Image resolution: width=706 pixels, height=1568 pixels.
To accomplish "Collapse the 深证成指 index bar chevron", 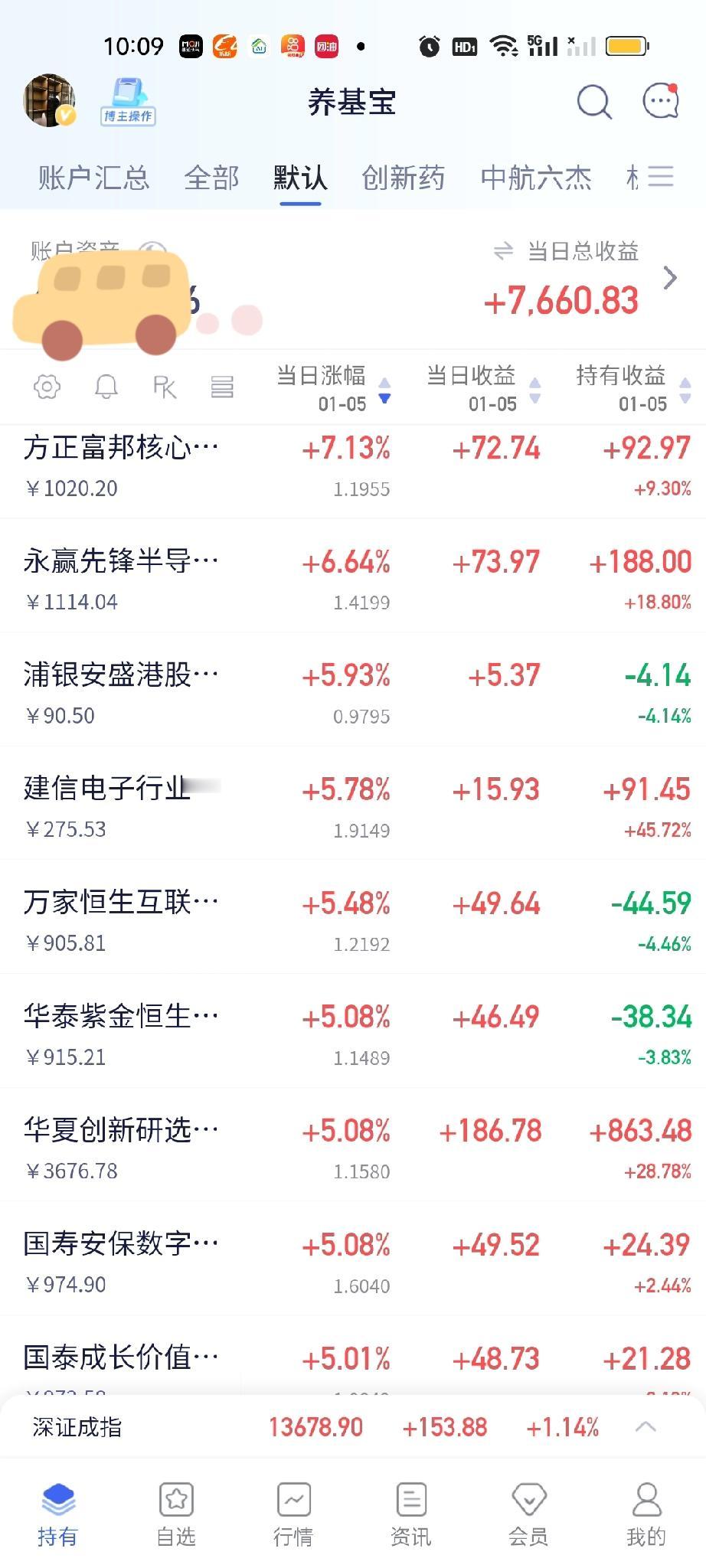I will point(647,1426).
